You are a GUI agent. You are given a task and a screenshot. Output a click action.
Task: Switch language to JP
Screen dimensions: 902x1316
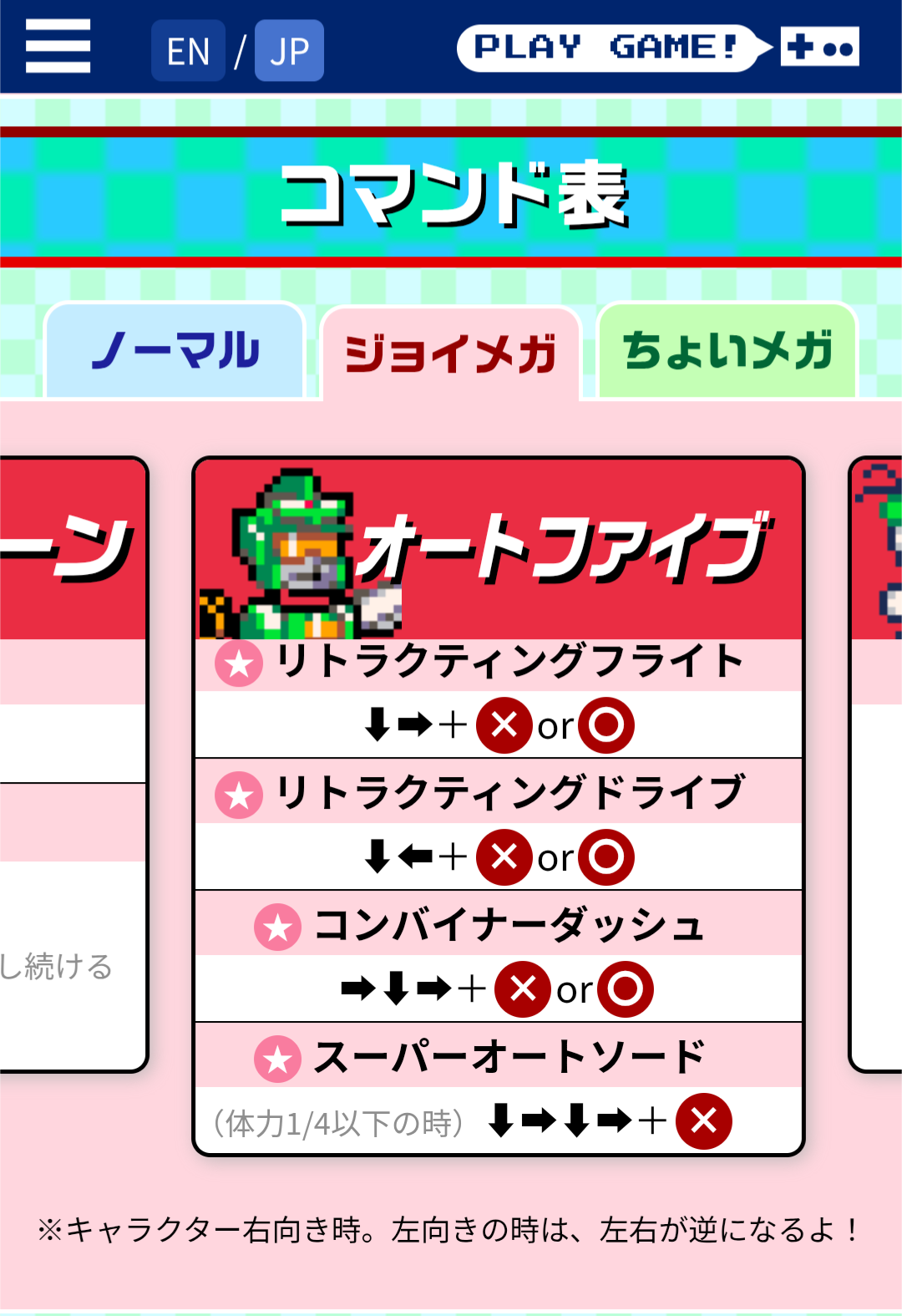[x=289, y=51]
